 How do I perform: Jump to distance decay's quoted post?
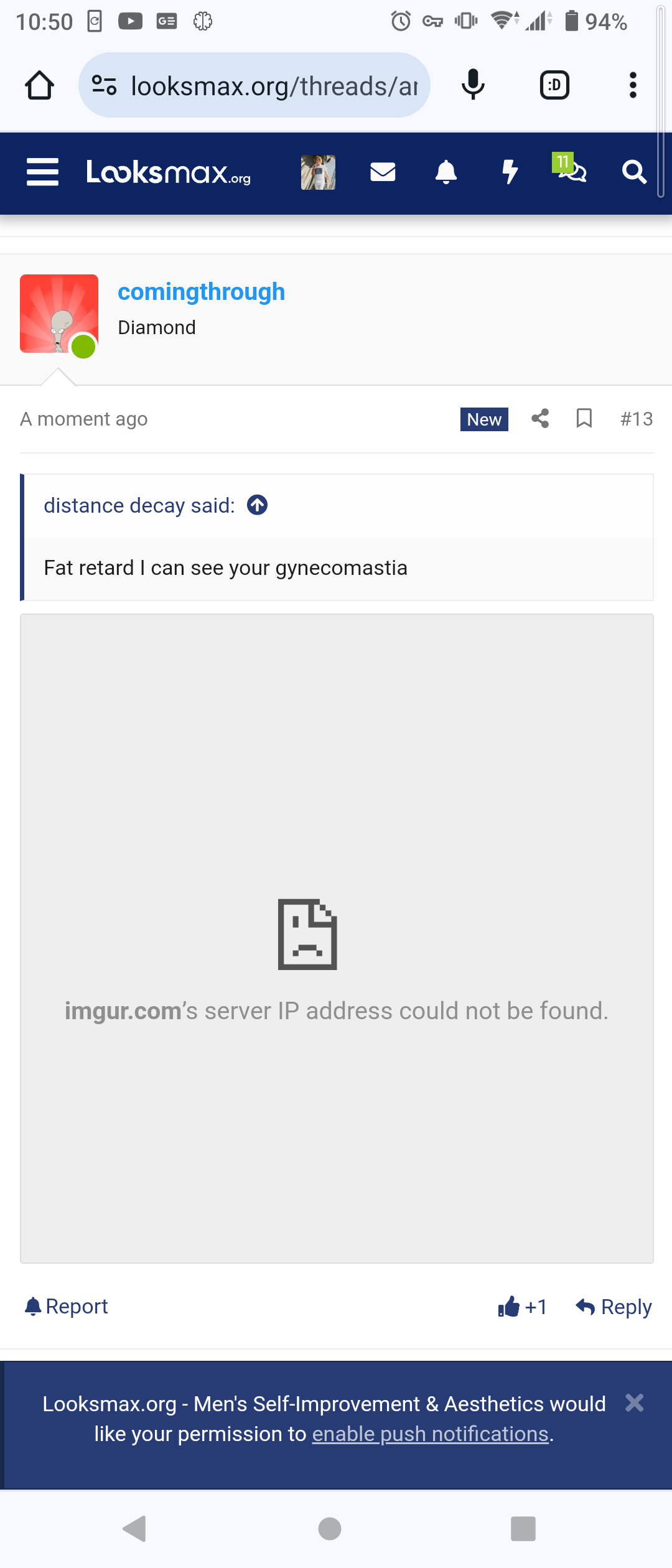pos(257,505)
